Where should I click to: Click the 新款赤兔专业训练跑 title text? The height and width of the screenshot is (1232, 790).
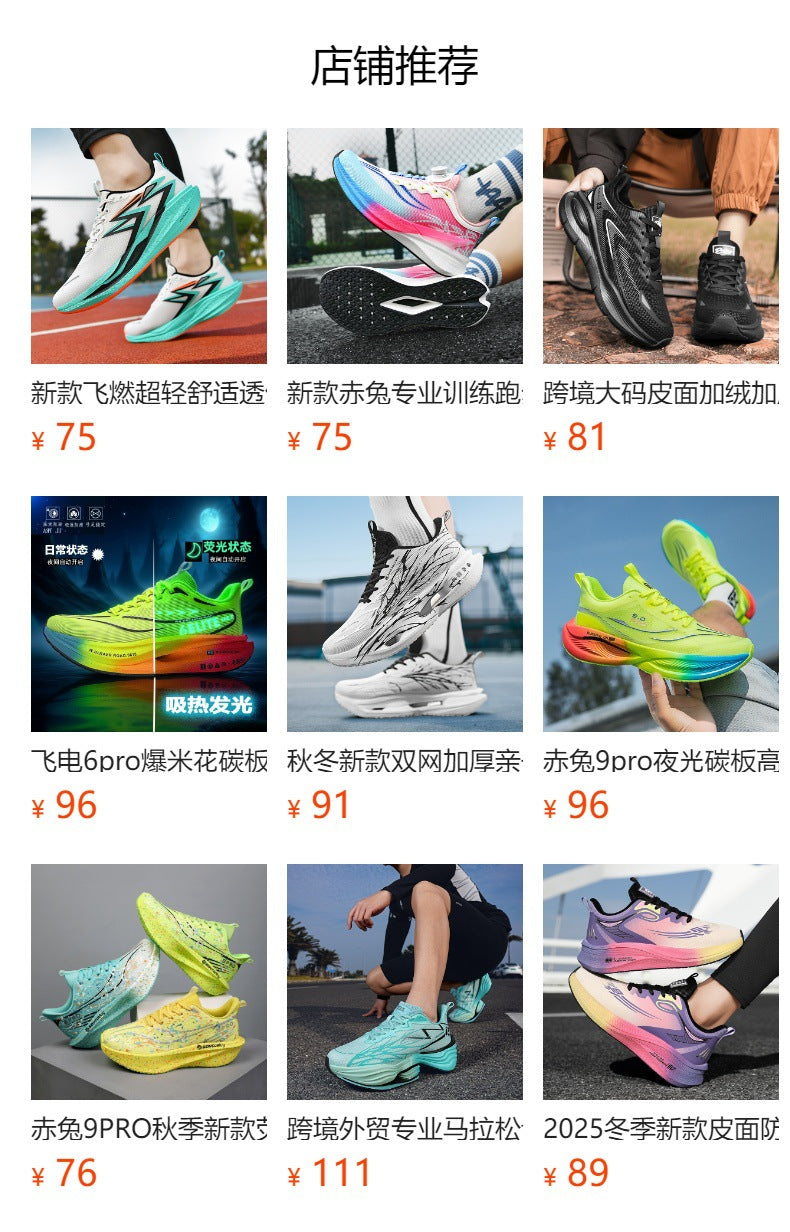pyautogui.click(x=406, y=391)
